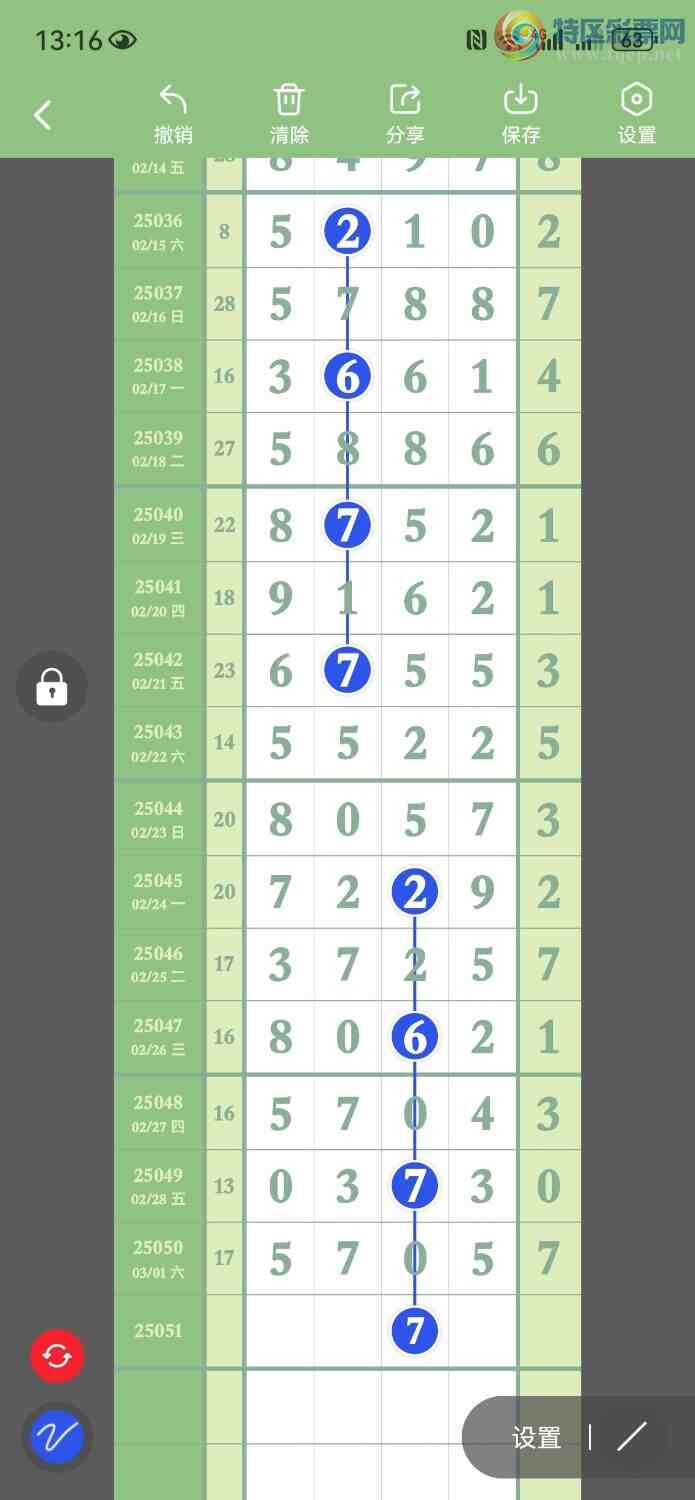This screenshot has width=695, height=1500.
Task: Clear all markings with 清除
Action: point(289,114)
